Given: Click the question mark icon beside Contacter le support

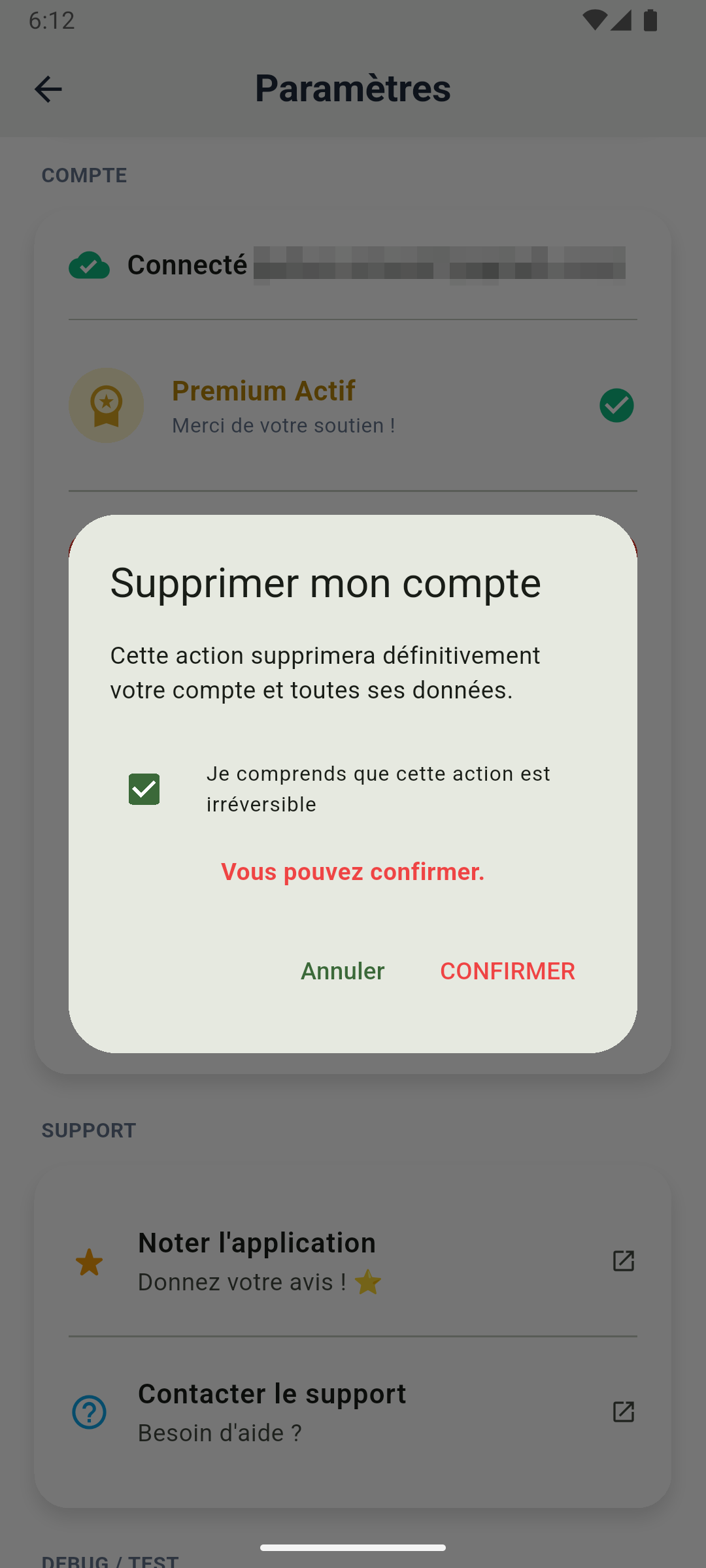Looking at the screenshot, I should (x=89, y=1411).
